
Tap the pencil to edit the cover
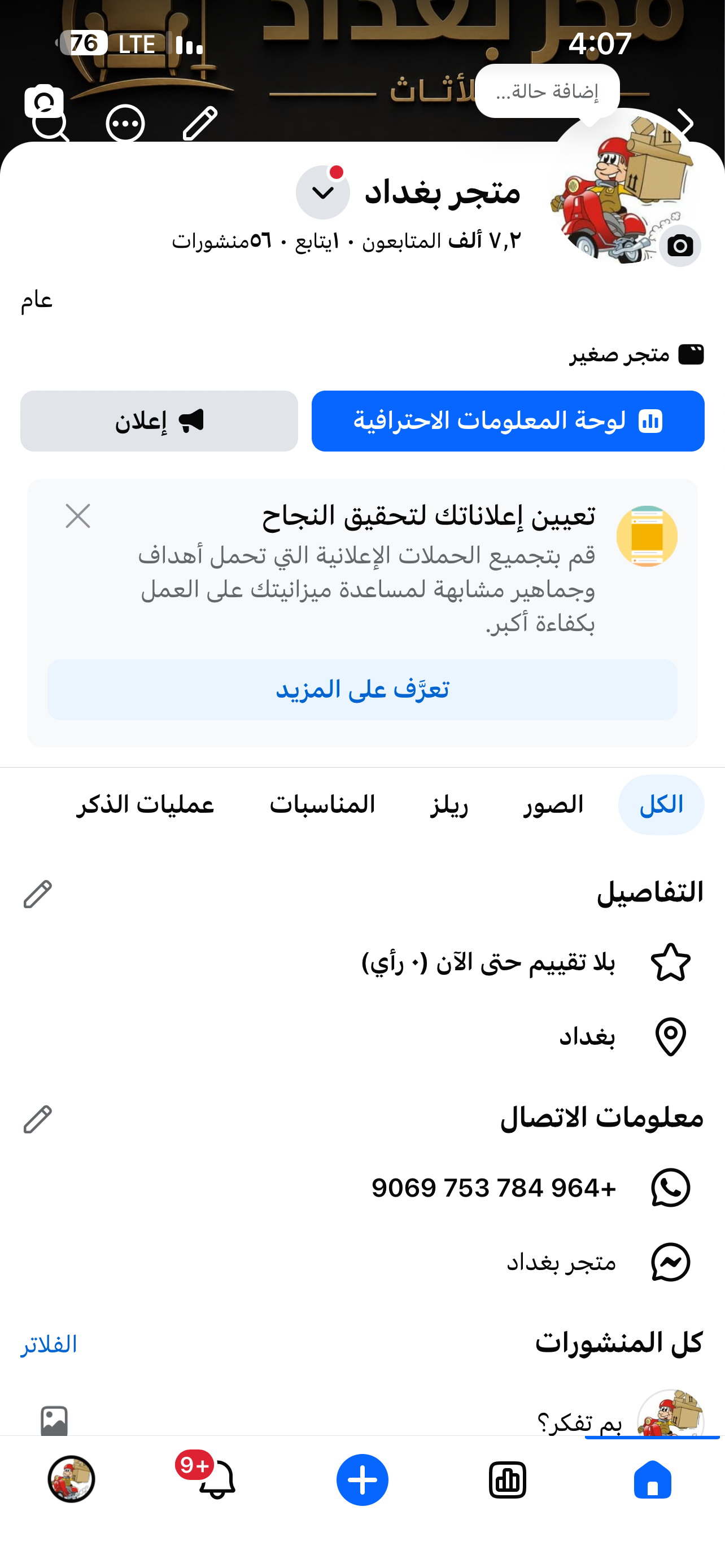click(x=200, y=124)
